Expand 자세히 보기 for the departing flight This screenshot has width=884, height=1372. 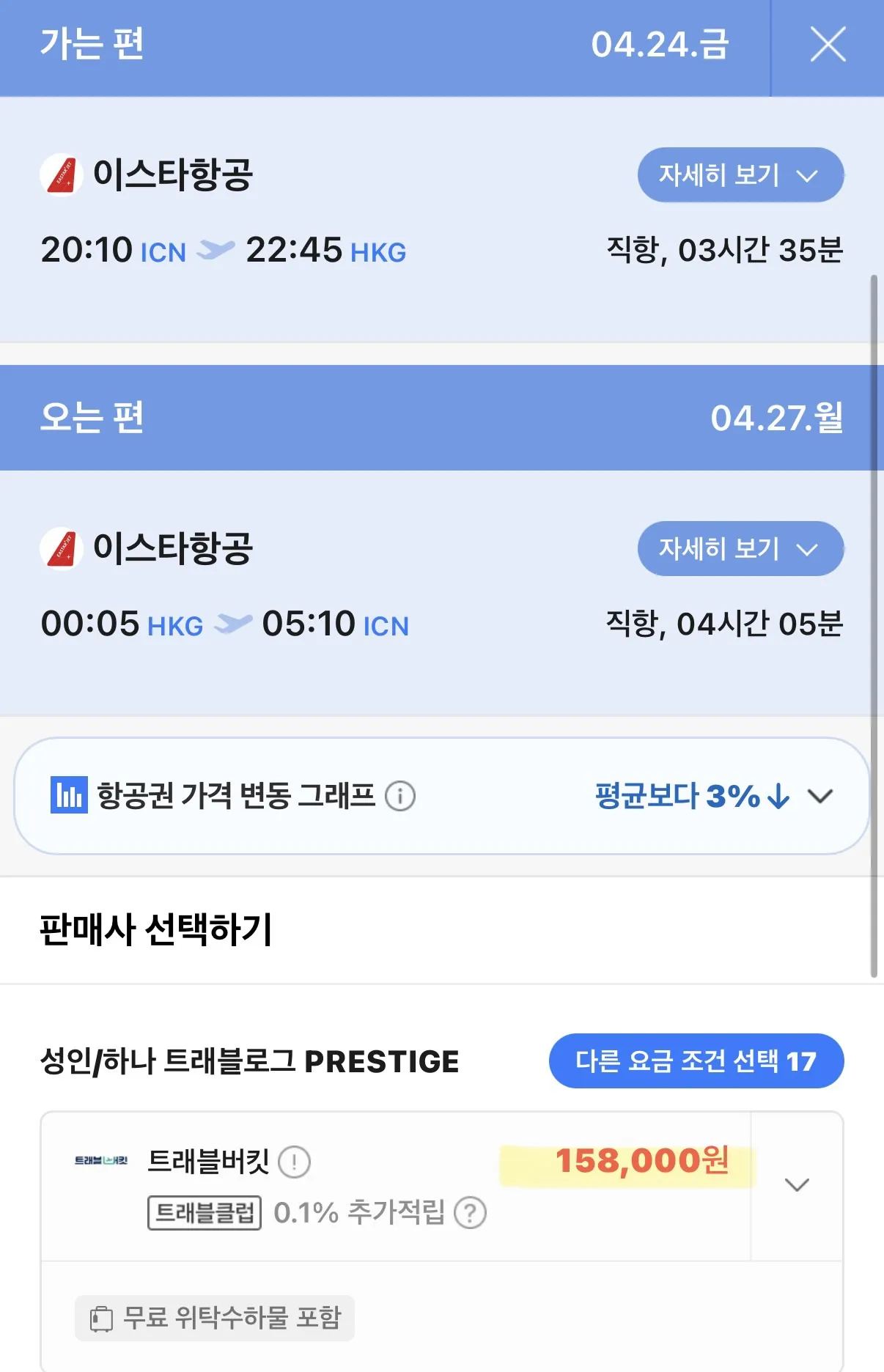click(740, 175)
